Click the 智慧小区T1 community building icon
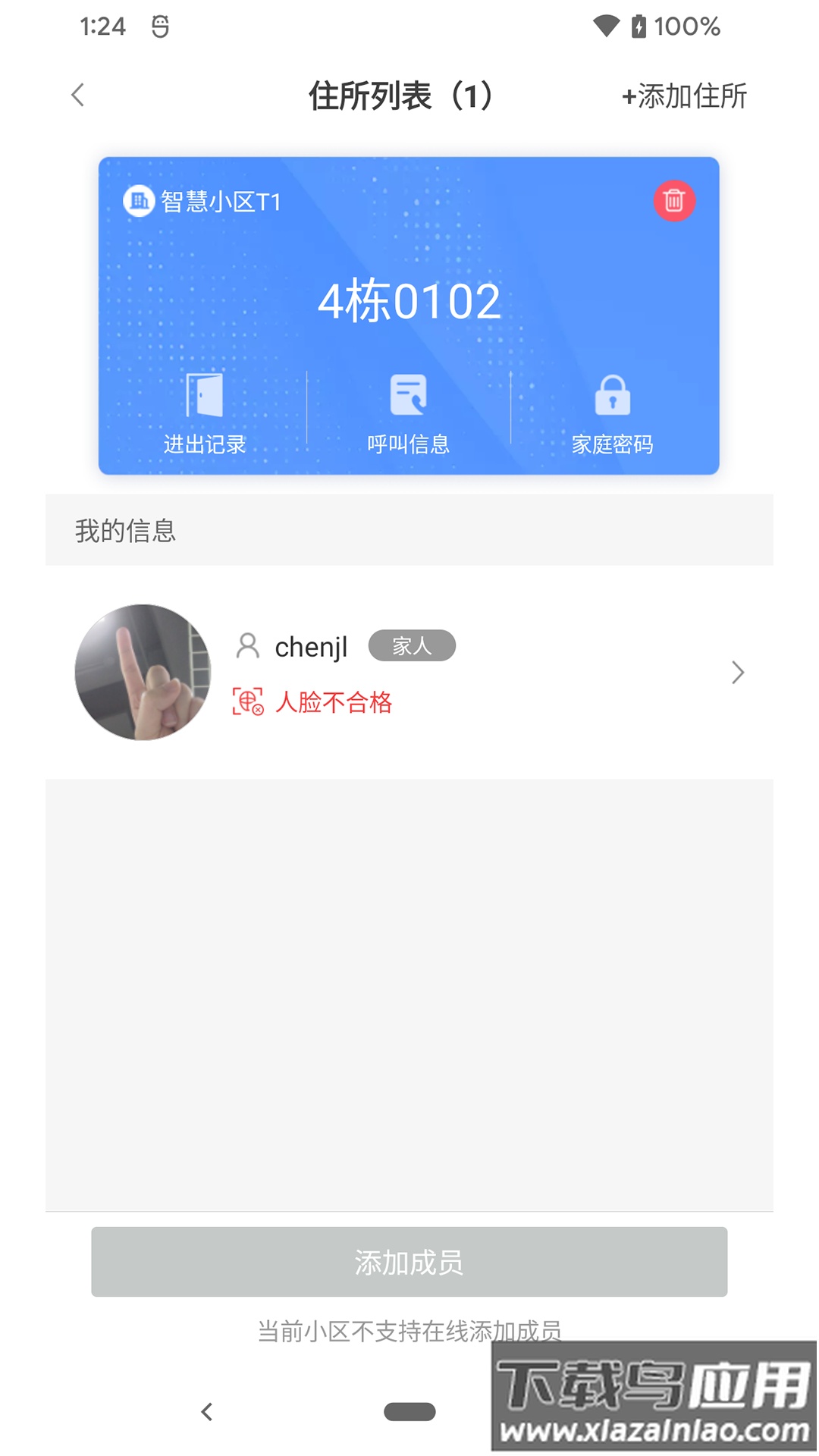This screenshot has width=819, height=1456. (137, 202)
